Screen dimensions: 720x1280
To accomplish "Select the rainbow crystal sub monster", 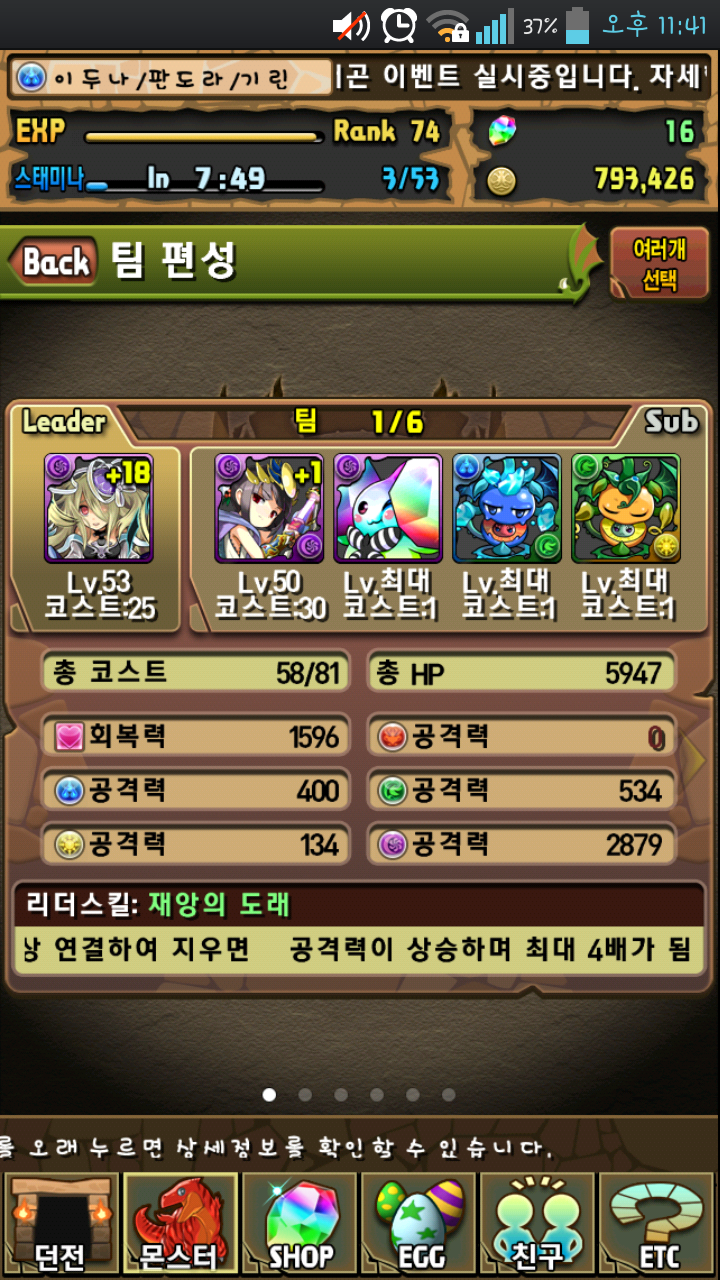I will 388,508.
